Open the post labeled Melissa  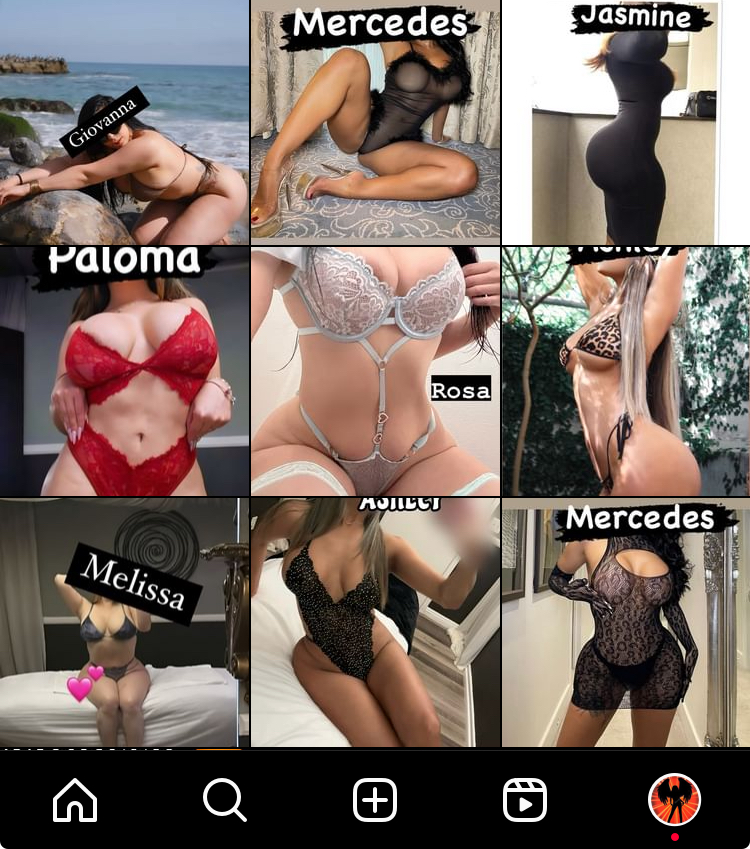124,622
